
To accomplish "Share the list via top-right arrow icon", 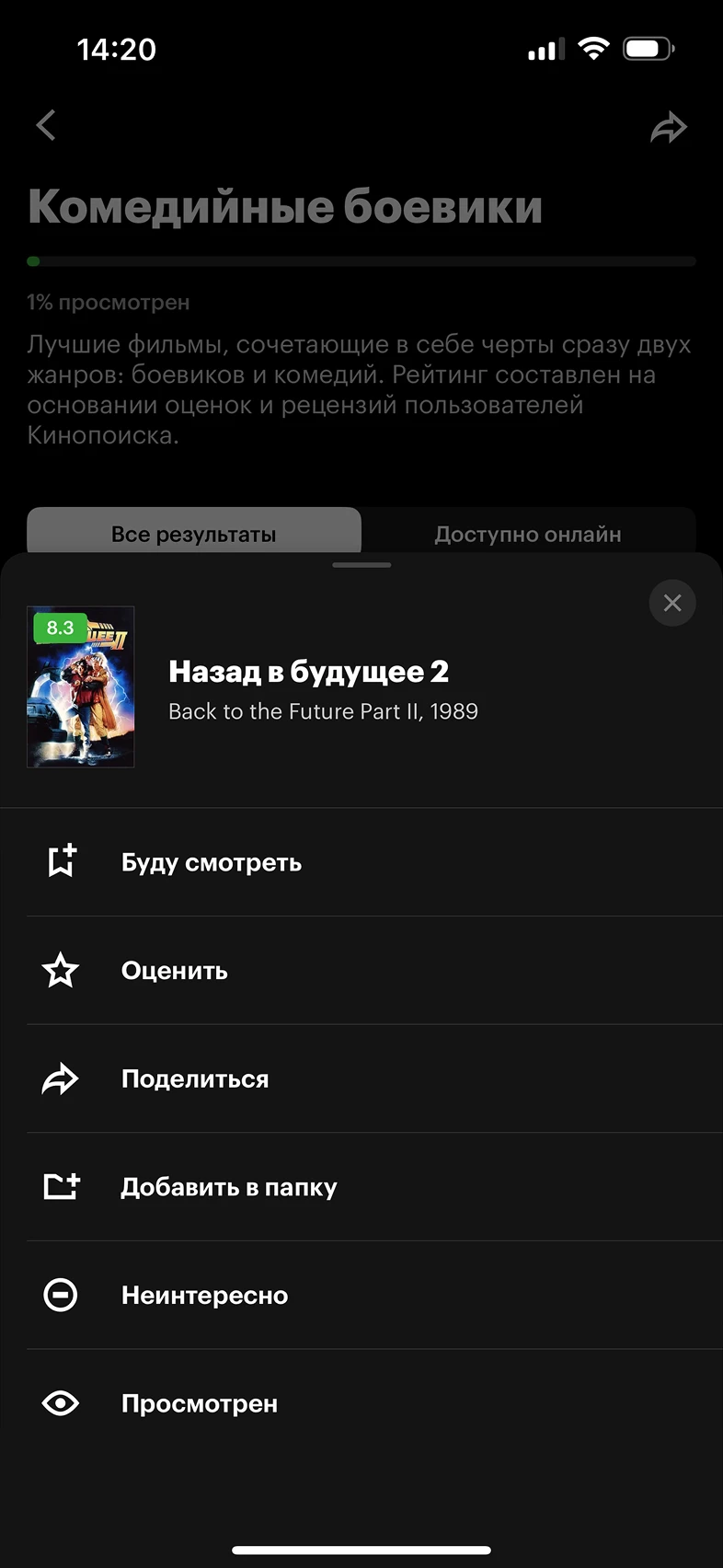I will click(x=669, y=127).
